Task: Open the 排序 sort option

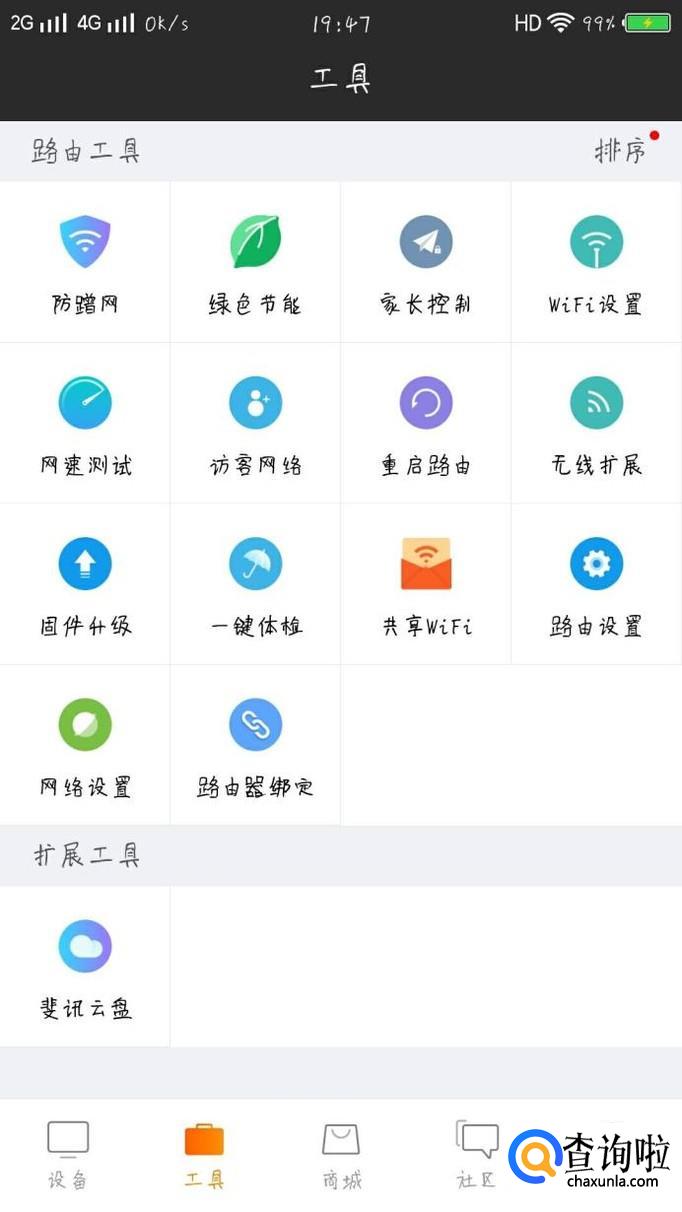Action: click(621, 151)
